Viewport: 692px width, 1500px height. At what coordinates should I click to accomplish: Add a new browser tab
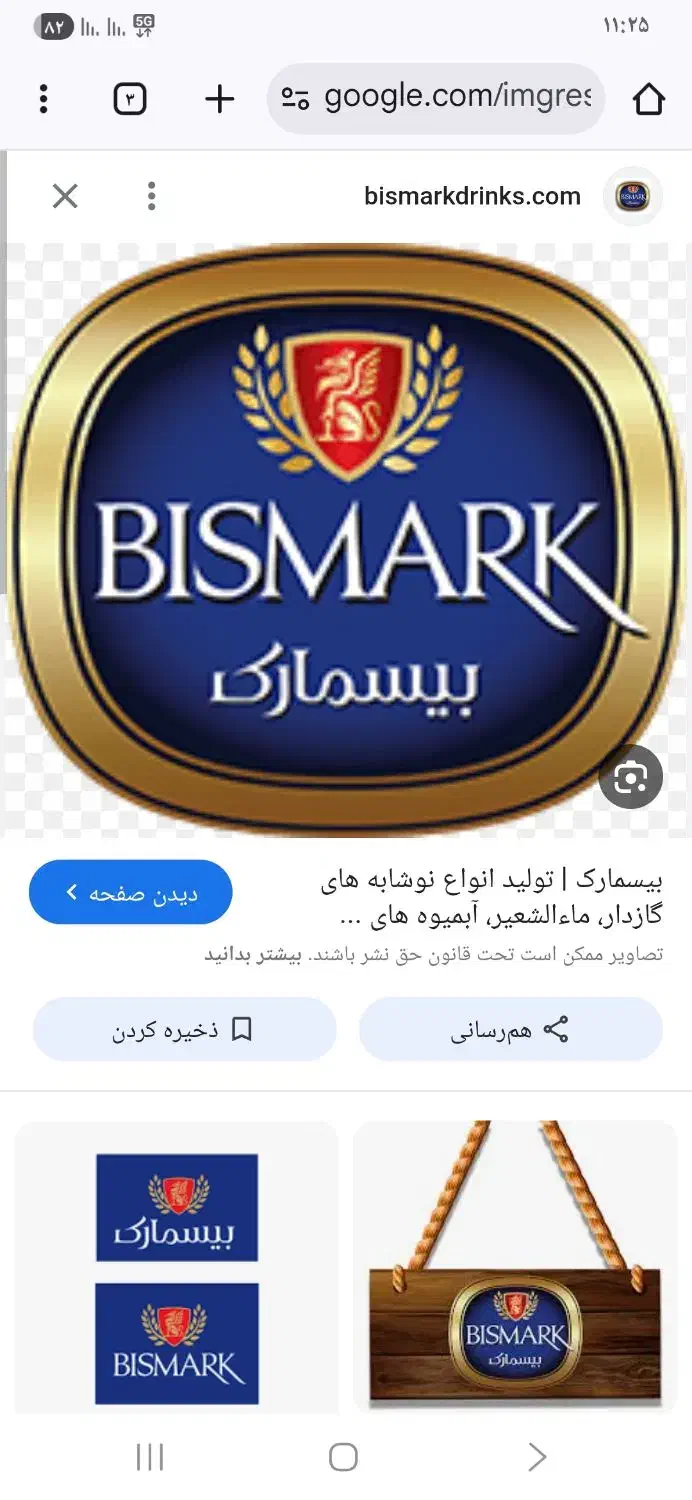coord(219,99)
